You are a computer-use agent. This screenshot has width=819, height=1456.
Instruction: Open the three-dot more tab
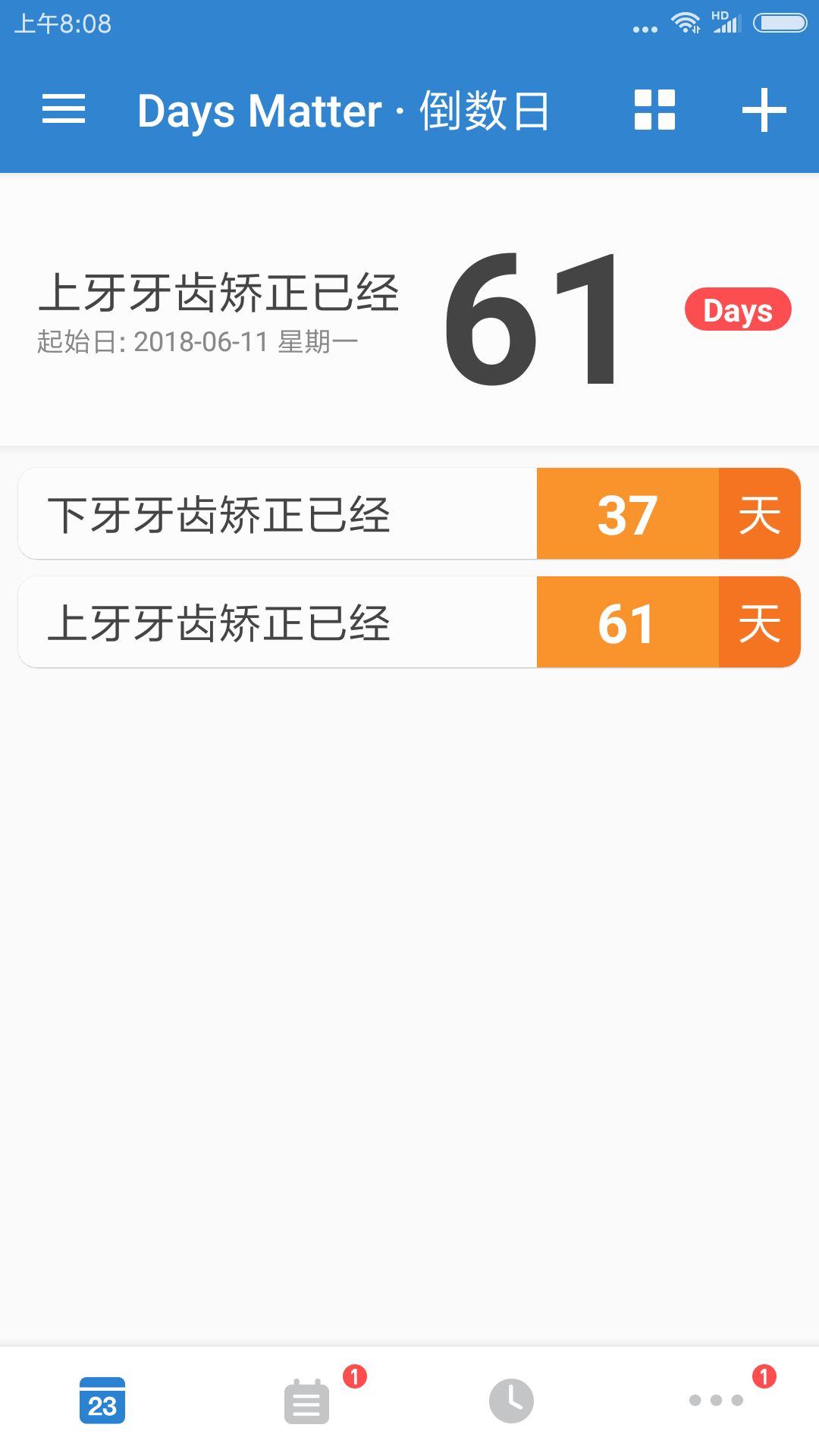716,1400
